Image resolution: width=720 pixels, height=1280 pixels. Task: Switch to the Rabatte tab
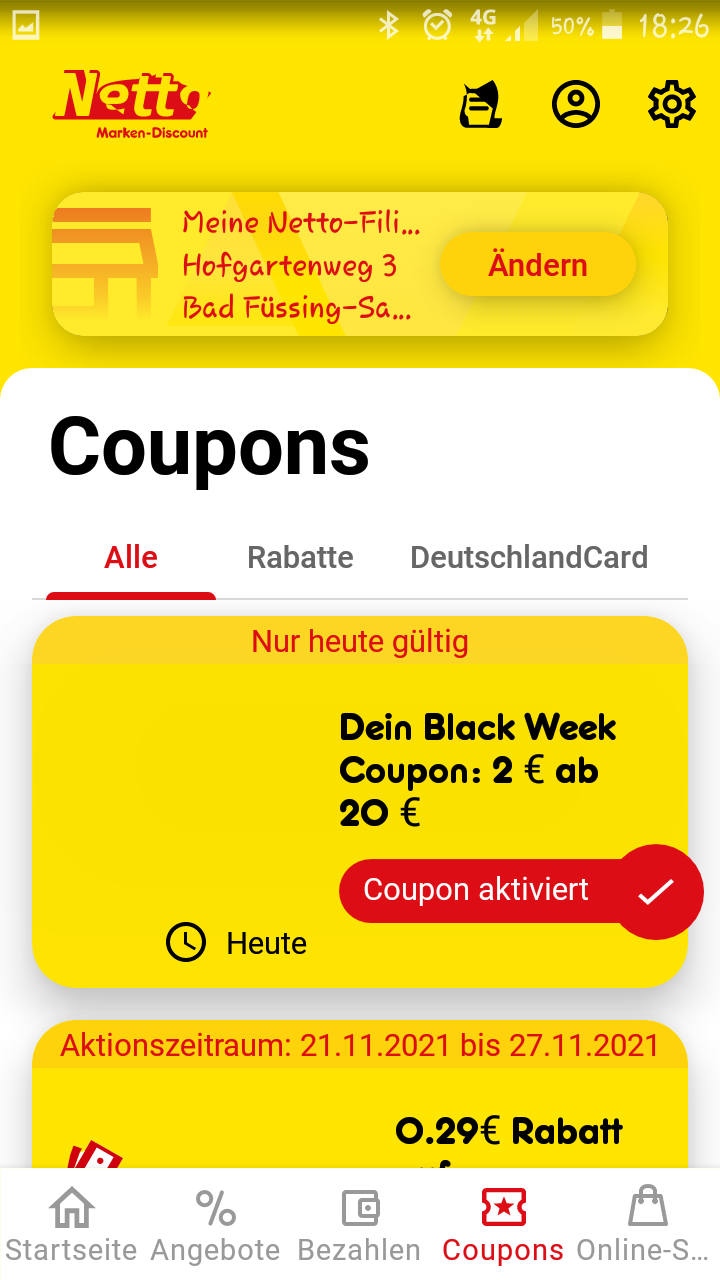(300, 557)
